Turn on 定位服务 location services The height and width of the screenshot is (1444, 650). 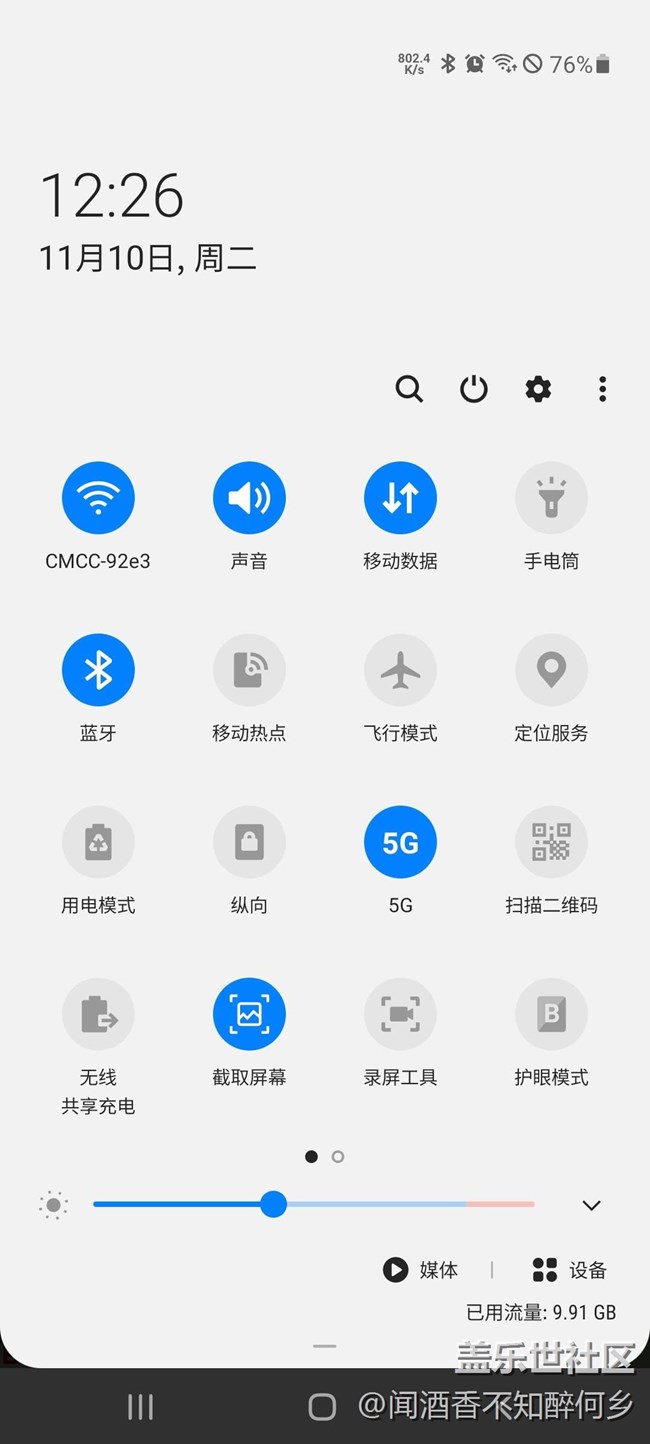pyautogui.click(x=551, y=670)
